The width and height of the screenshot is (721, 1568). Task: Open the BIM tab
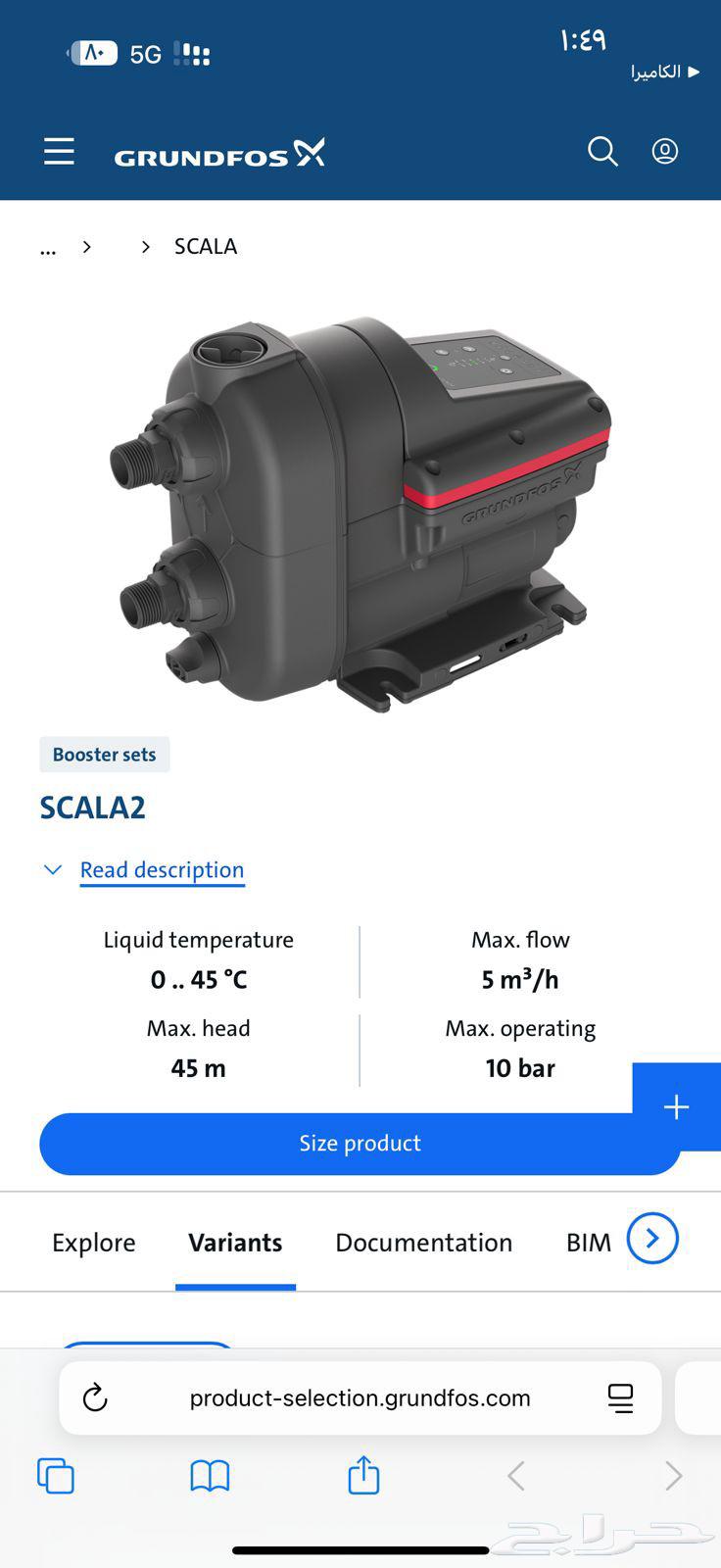pos(588,1243)
